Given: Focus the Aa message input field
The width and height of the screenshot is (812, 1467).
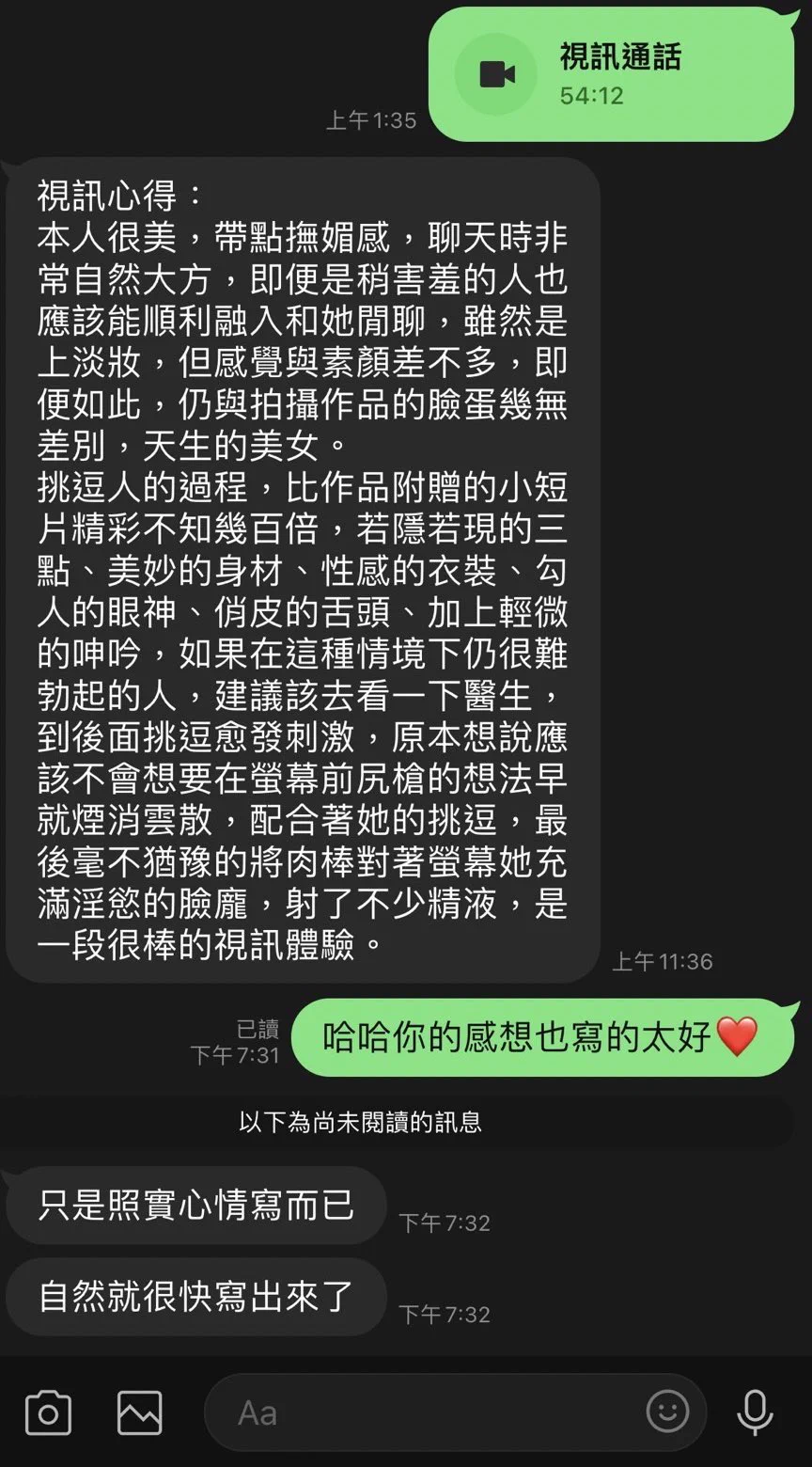Looking at the screenshot, I should click(x=423, y=1412).
